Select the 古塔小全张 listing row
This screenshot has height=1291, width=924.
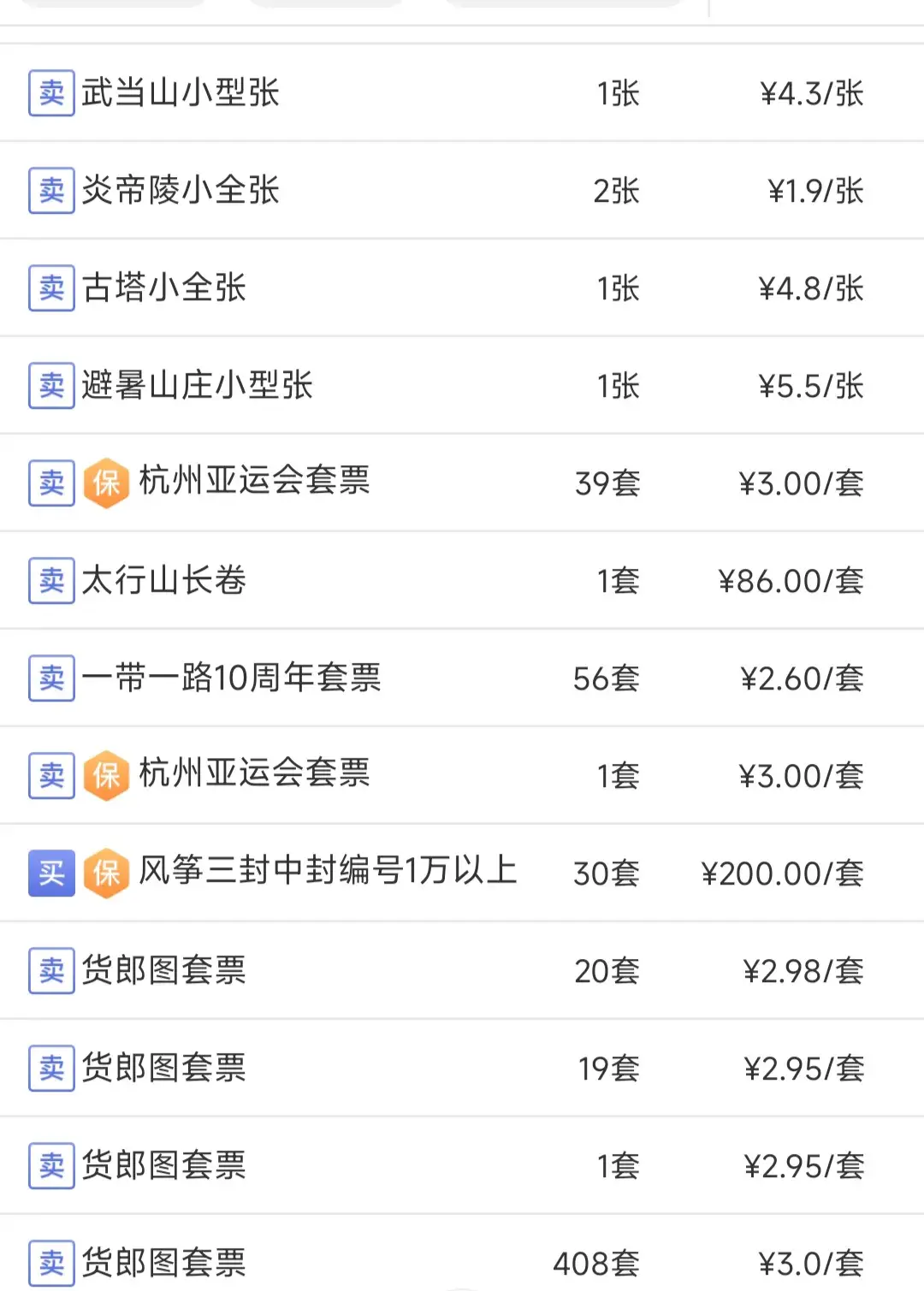(x=164, y=288)
